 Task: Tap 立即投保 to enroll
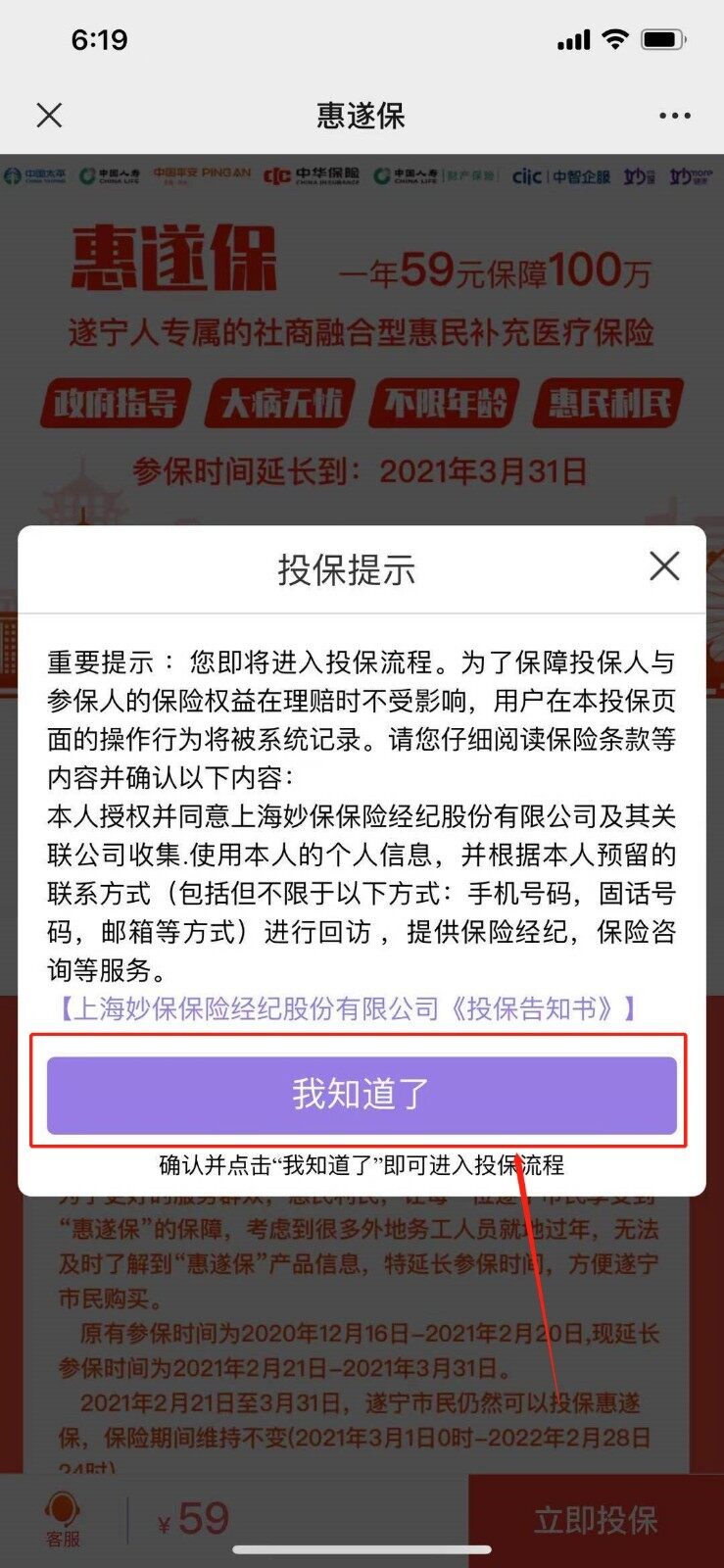[x=595, y=1520]
